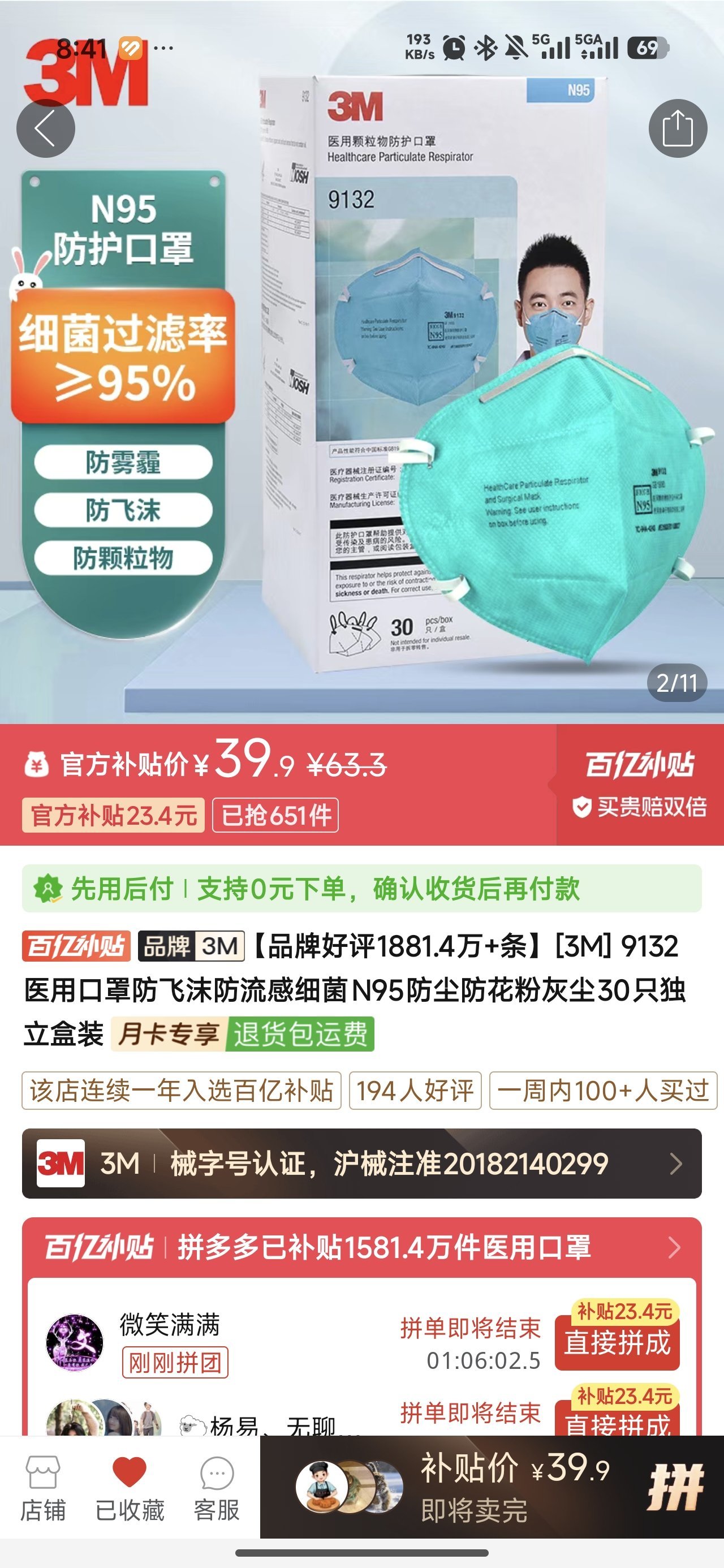Open the 百亿补贴 买贵赔双倍 badge
This screenshot has width=724, height=1568.
pyautogui.click(x=639, y=784)
